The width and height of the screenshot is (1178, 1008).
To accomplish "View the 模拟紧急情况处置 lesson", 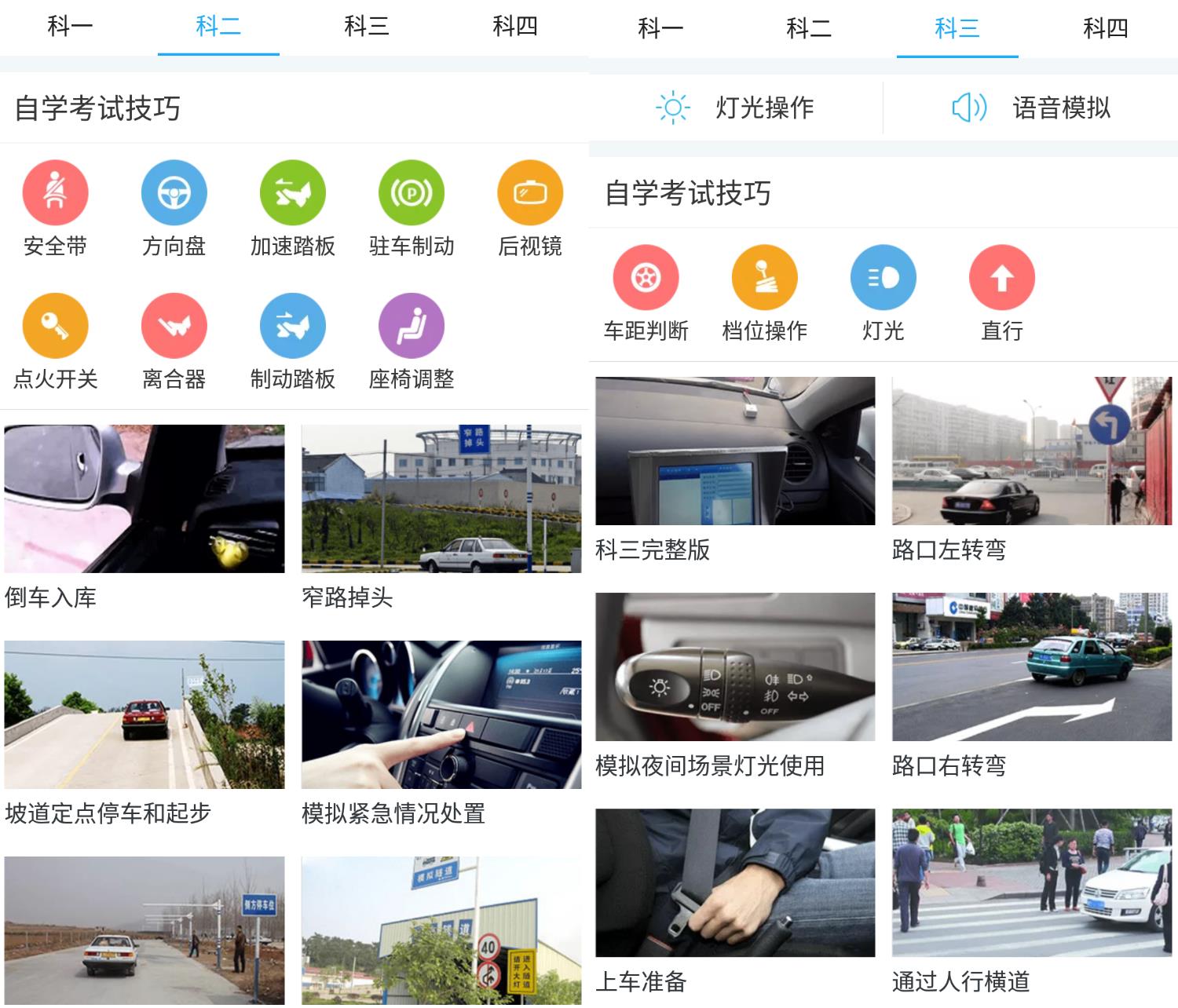I will (441, 714).
